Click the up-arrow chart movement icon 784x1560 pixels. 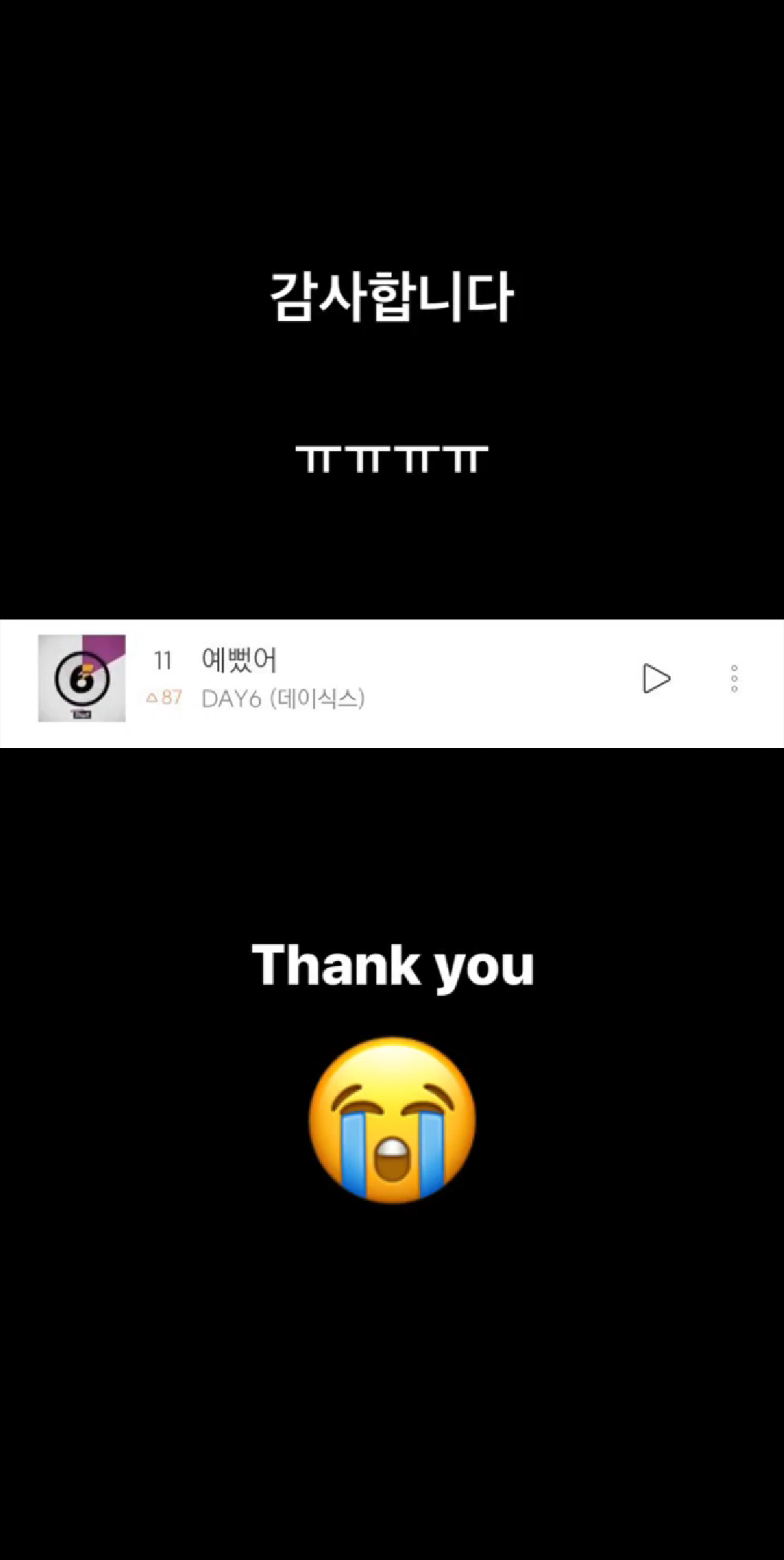[x=152, y=697]
